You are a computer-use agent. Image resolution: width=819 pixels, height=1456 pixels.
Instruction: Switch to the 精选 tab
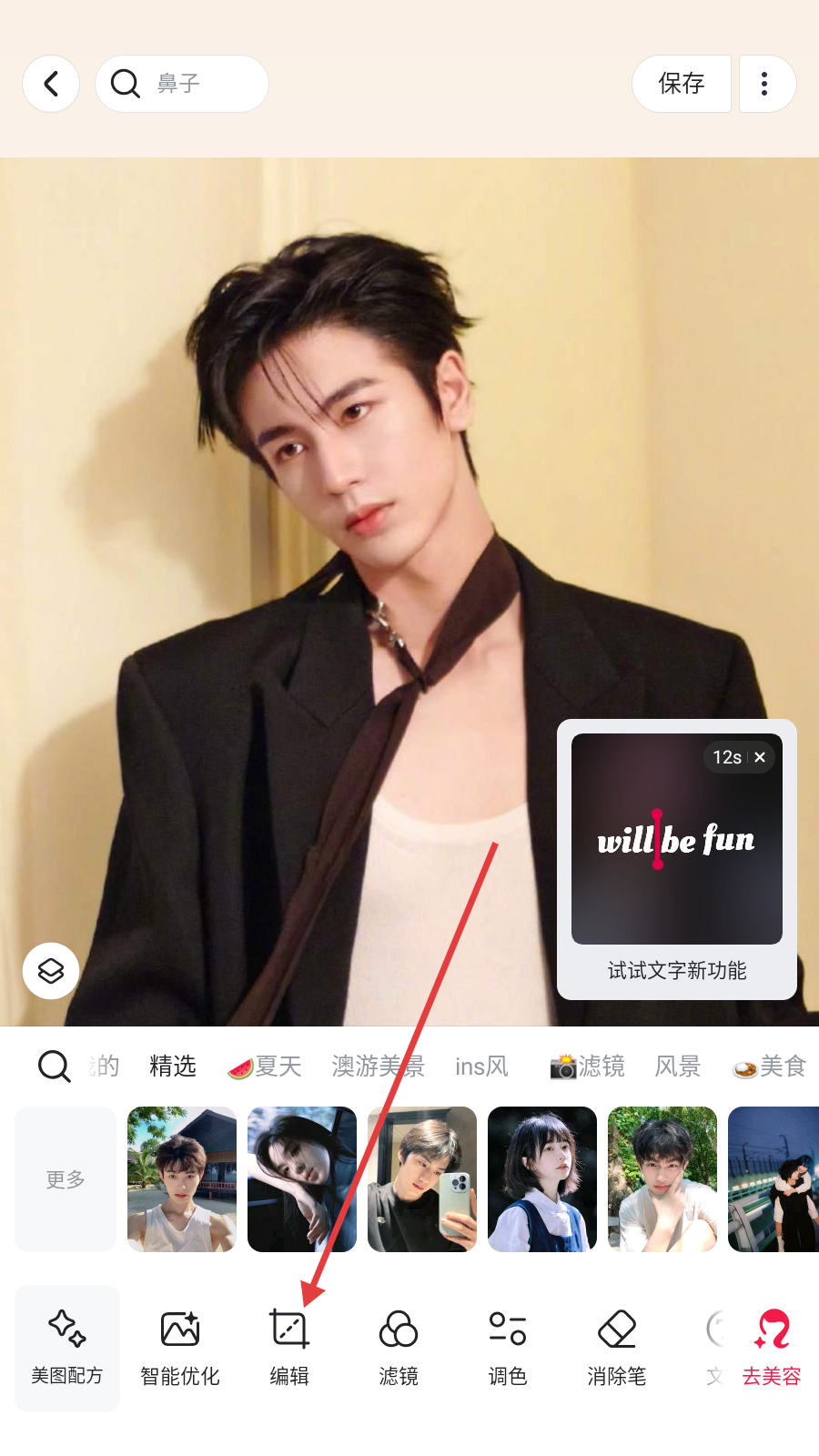pyautogui.click(x=173, y=1066)
